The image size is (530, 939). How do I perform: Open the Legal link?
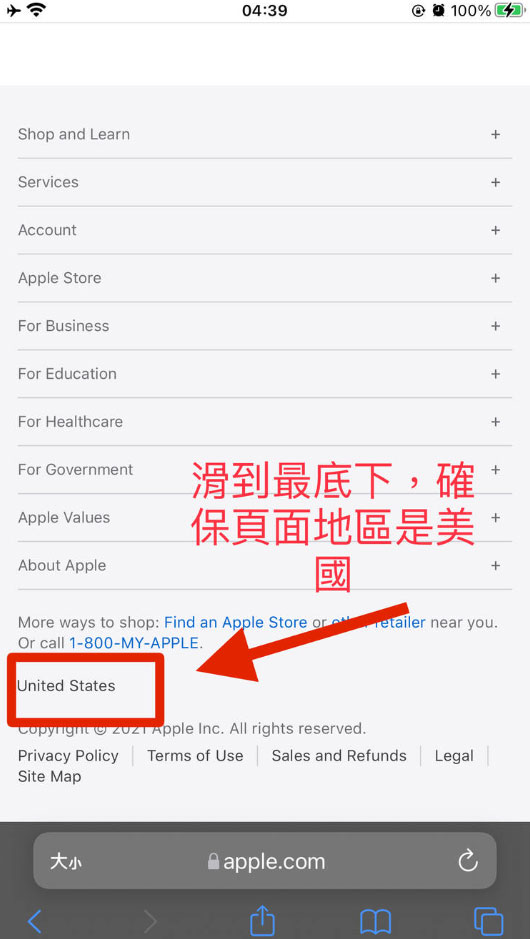(454, 756)
